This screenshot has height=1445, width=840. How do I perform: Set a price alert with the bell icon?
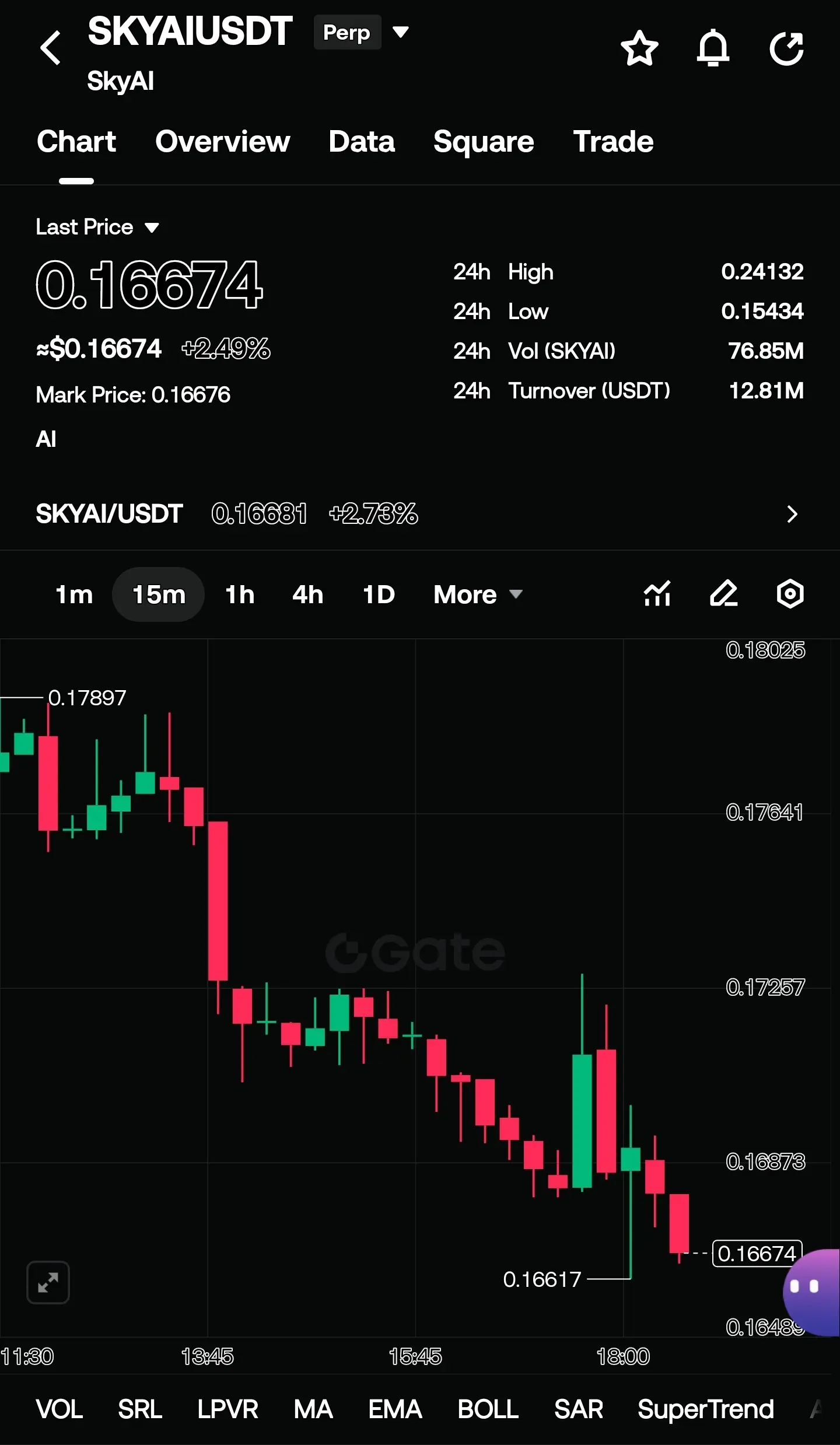coord(713,48)
